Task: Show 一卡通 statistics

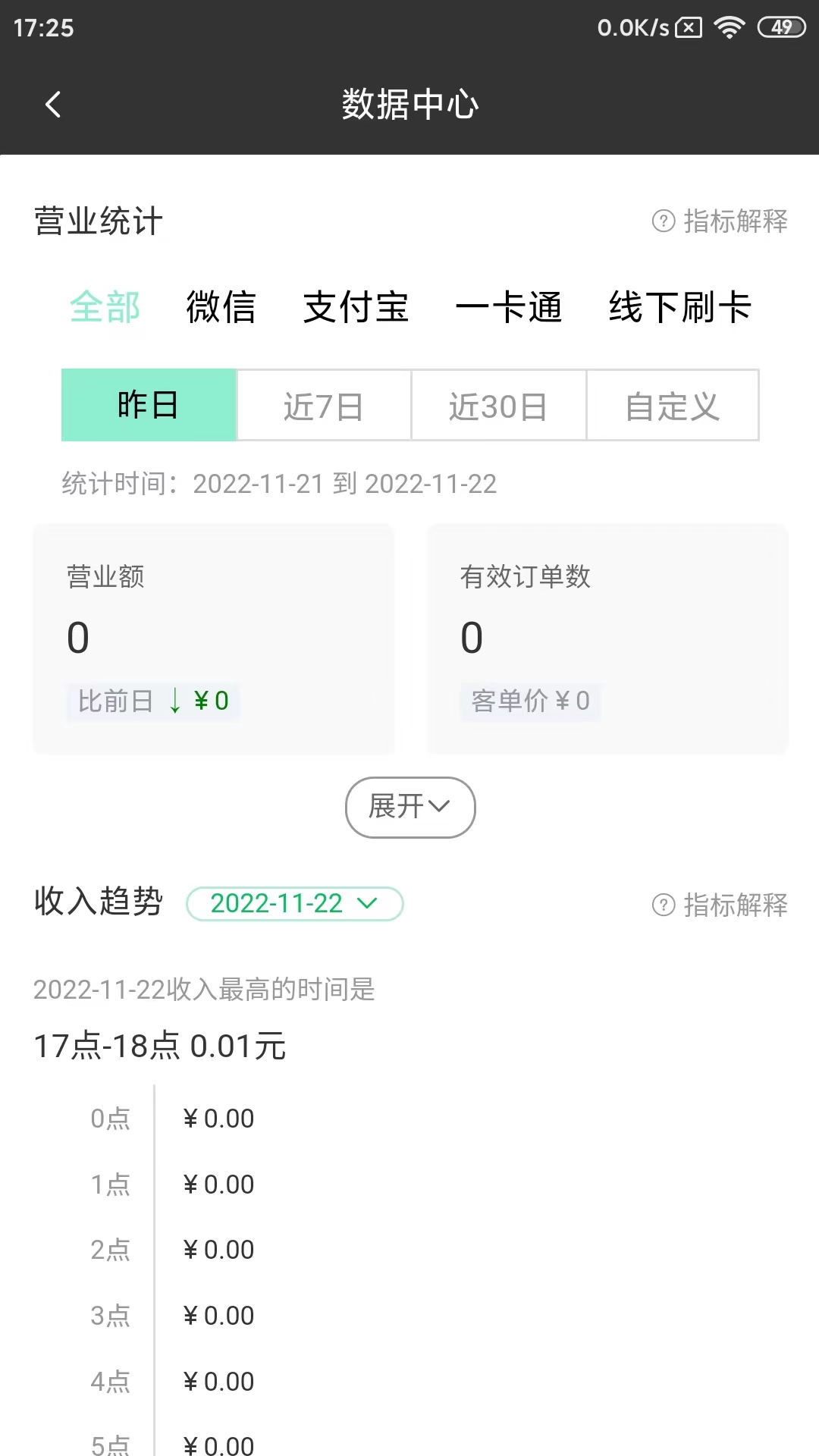Action: pyautogui.click(x=508, y=307)
